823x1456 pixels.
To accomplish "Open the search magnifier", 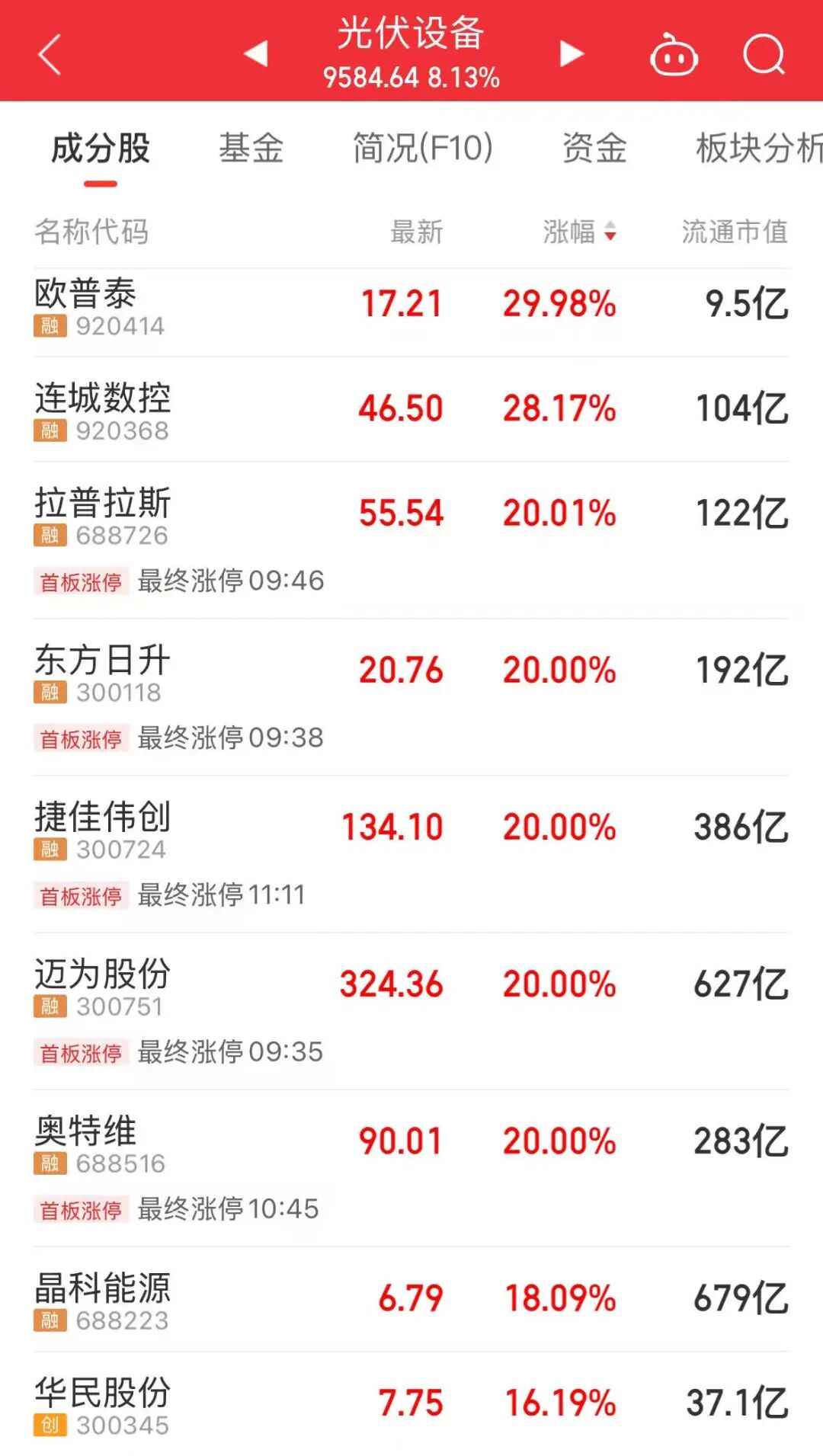I will click(764, 55).
